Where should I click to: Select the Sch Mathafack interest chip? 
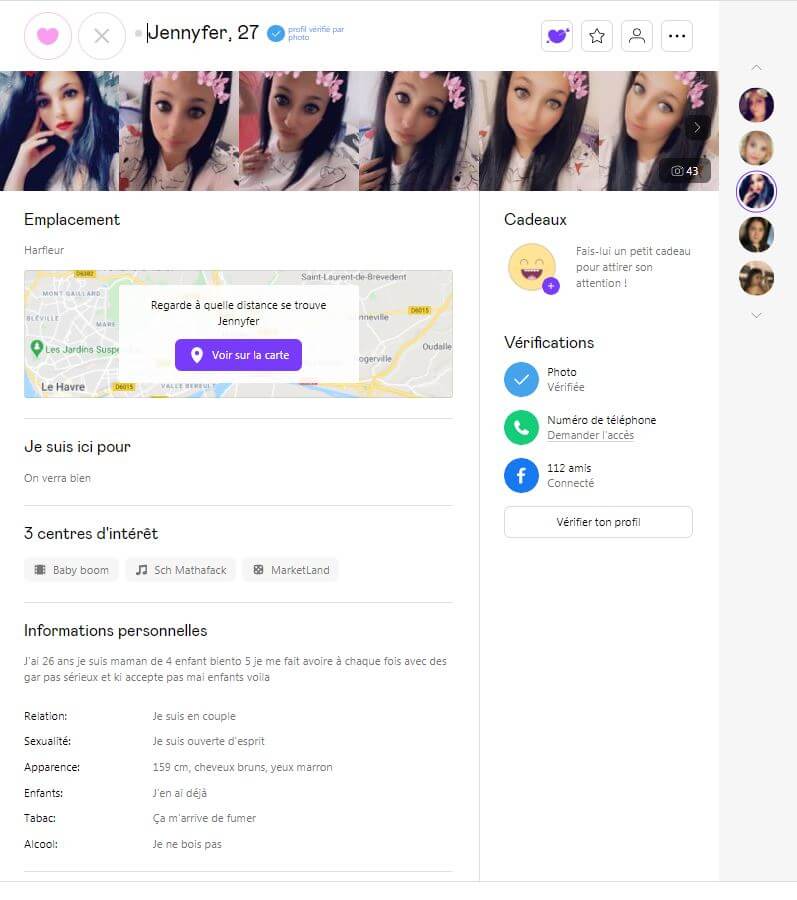(181, 570)
